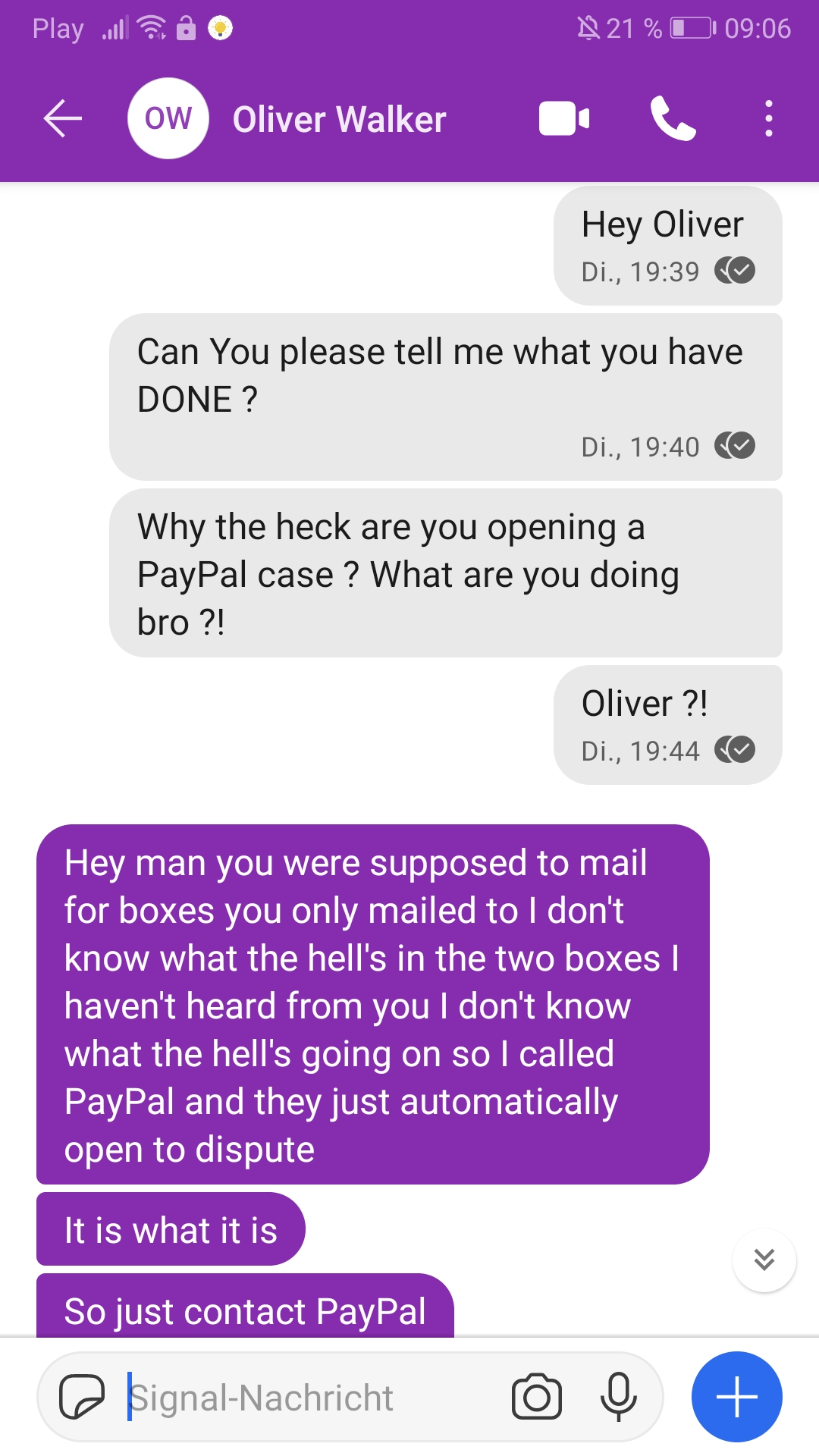Screen dimensions: 819x1456
Task: Open the attachment plus button
Action: [x=736, y=1397]
